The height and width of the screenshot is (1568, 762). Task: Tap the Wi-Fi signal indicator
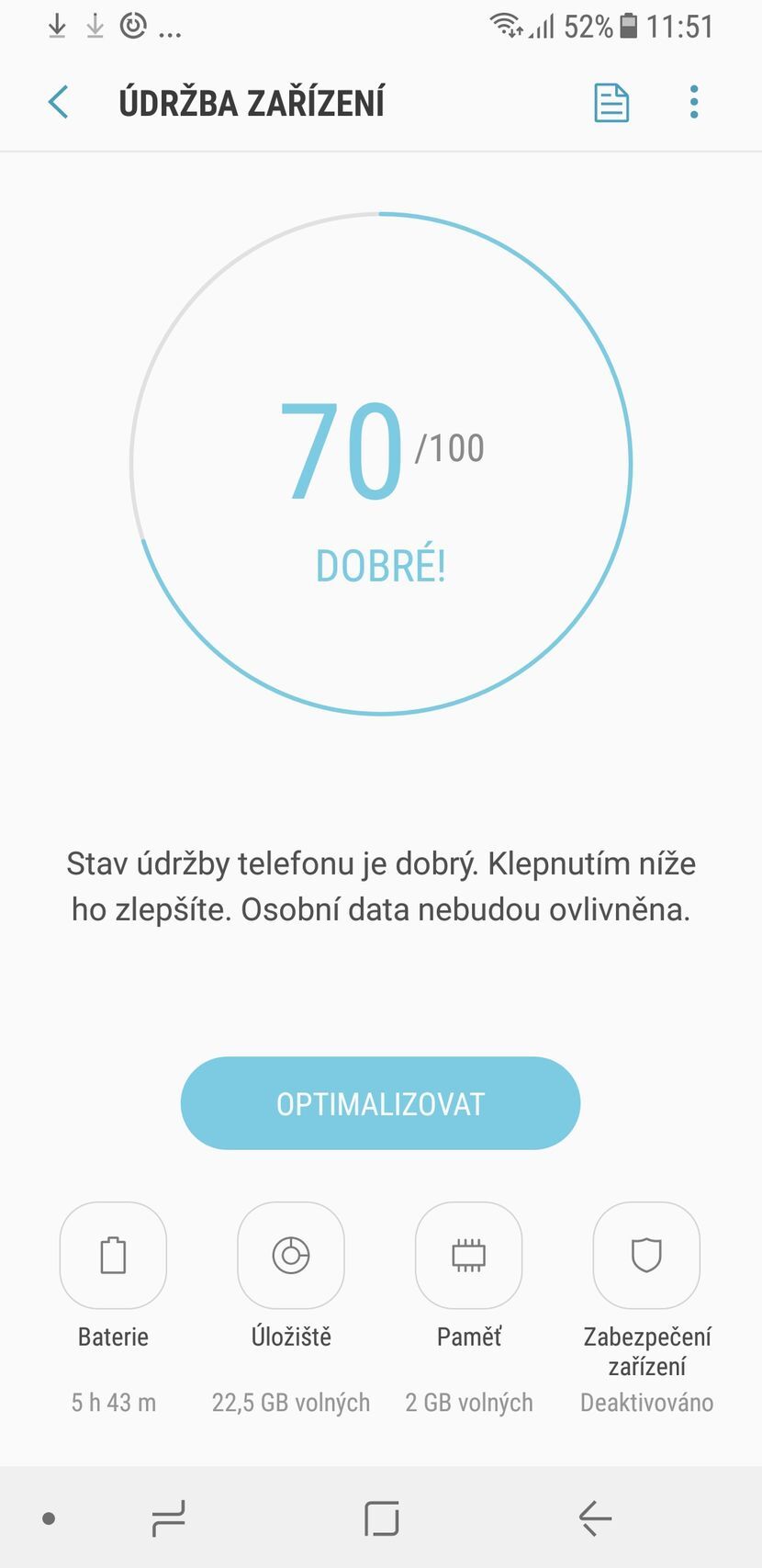[x=504, y=25]
